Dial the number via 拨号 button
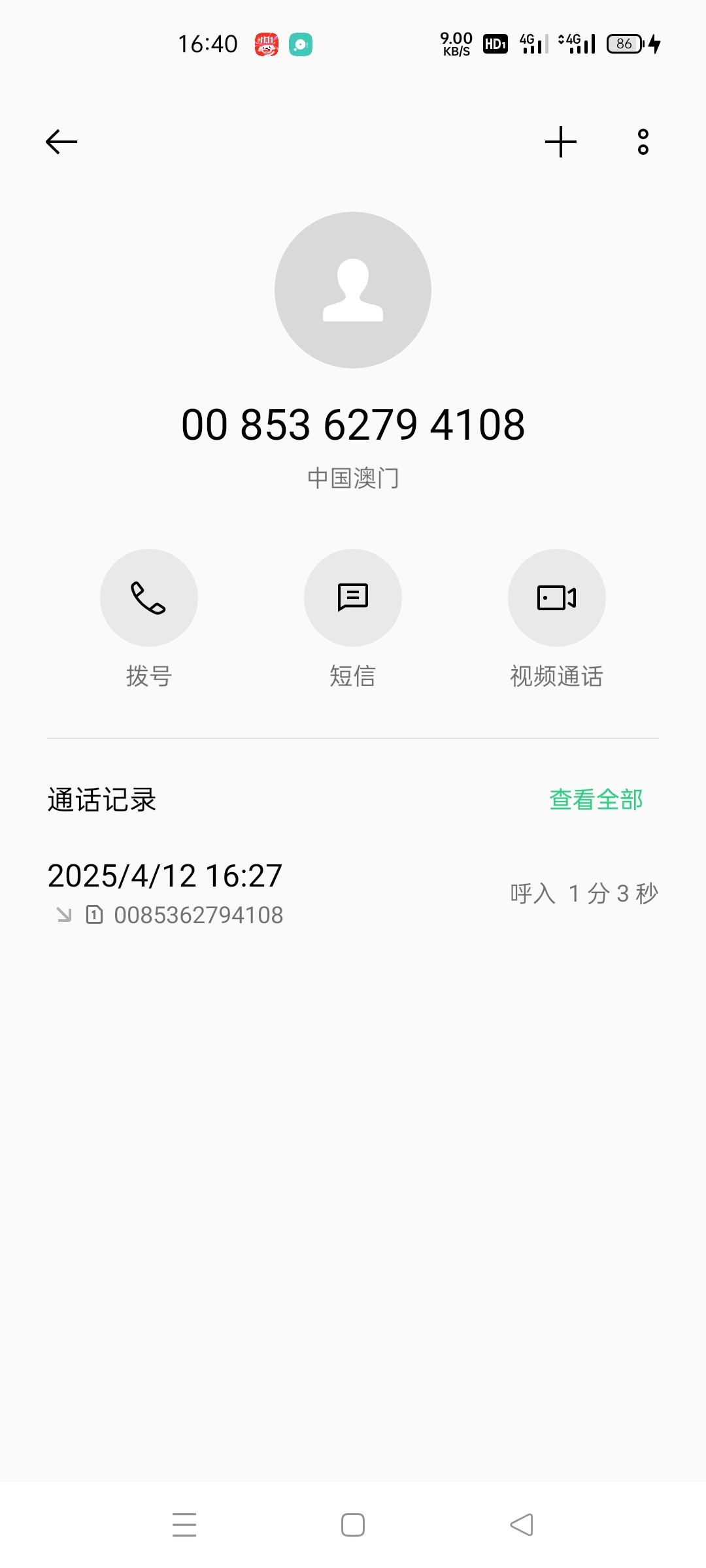Screen dimensions: 706x1568 (x=149, y=598)
